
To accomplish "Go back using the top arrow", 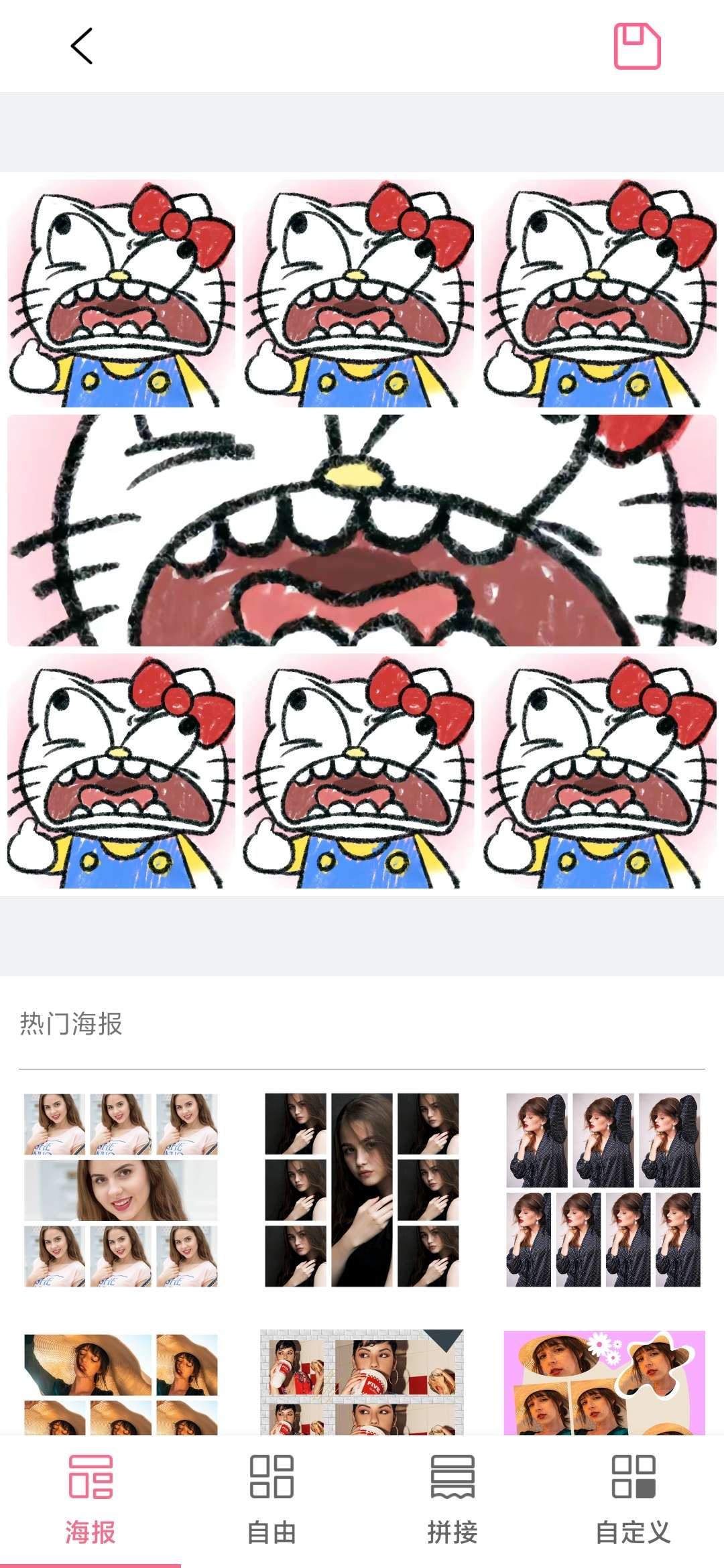I will [81, 46].
